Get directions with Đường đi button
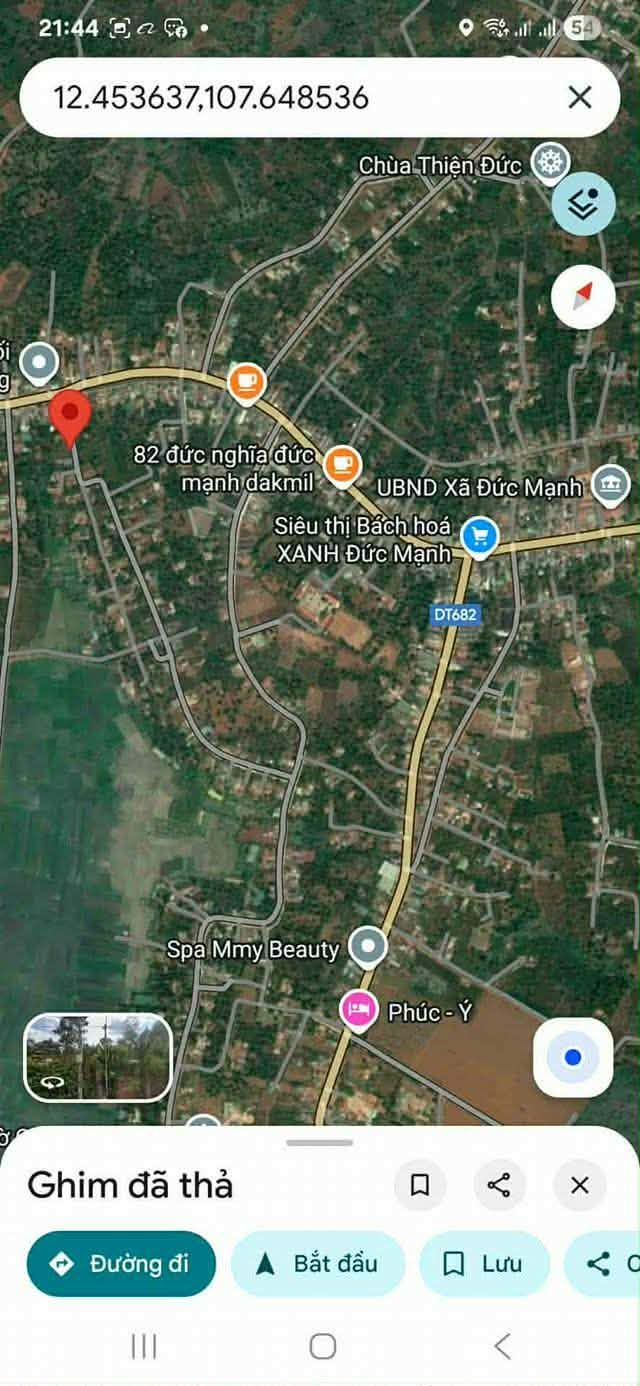 (121, 1264)
